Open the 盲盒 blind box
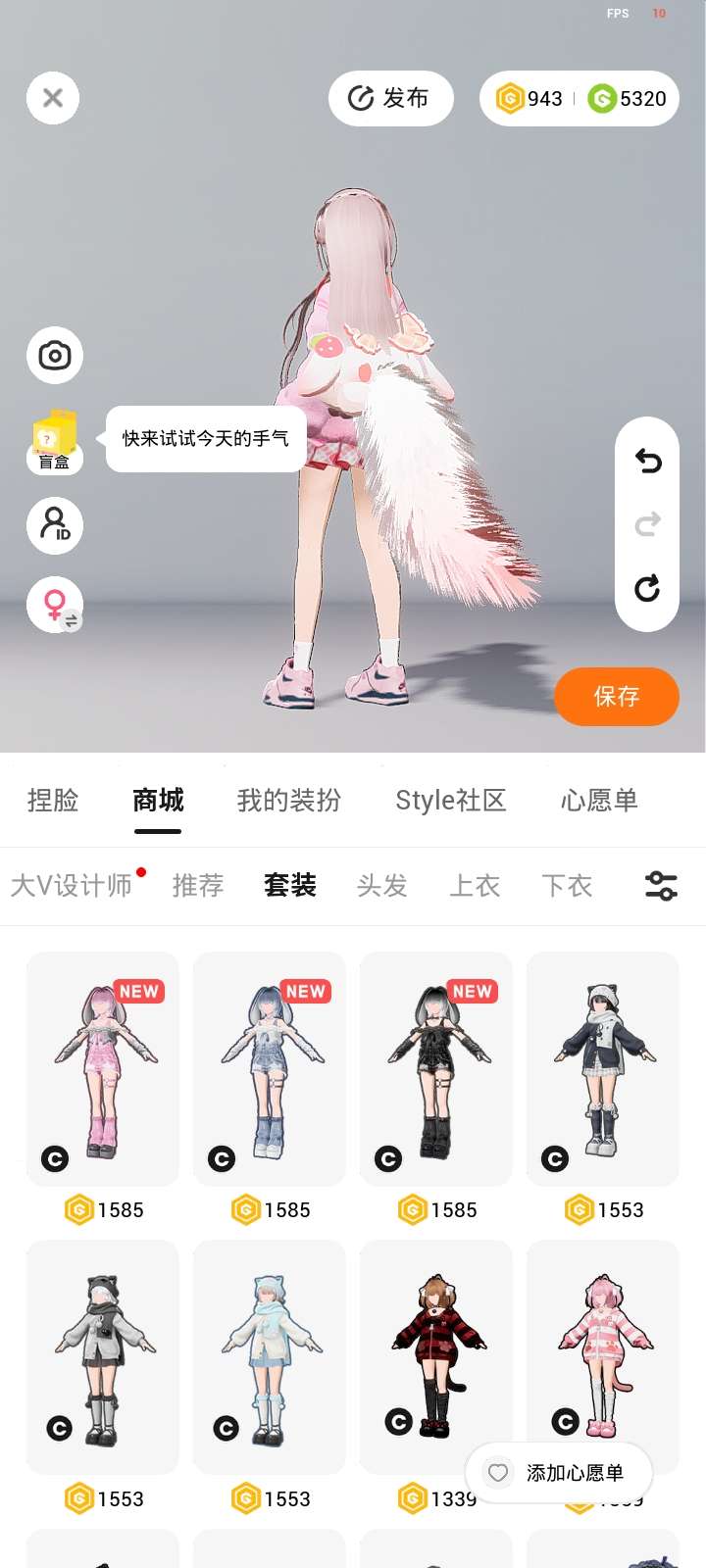This screenshot has height=1568, width=706. point(55,442)
